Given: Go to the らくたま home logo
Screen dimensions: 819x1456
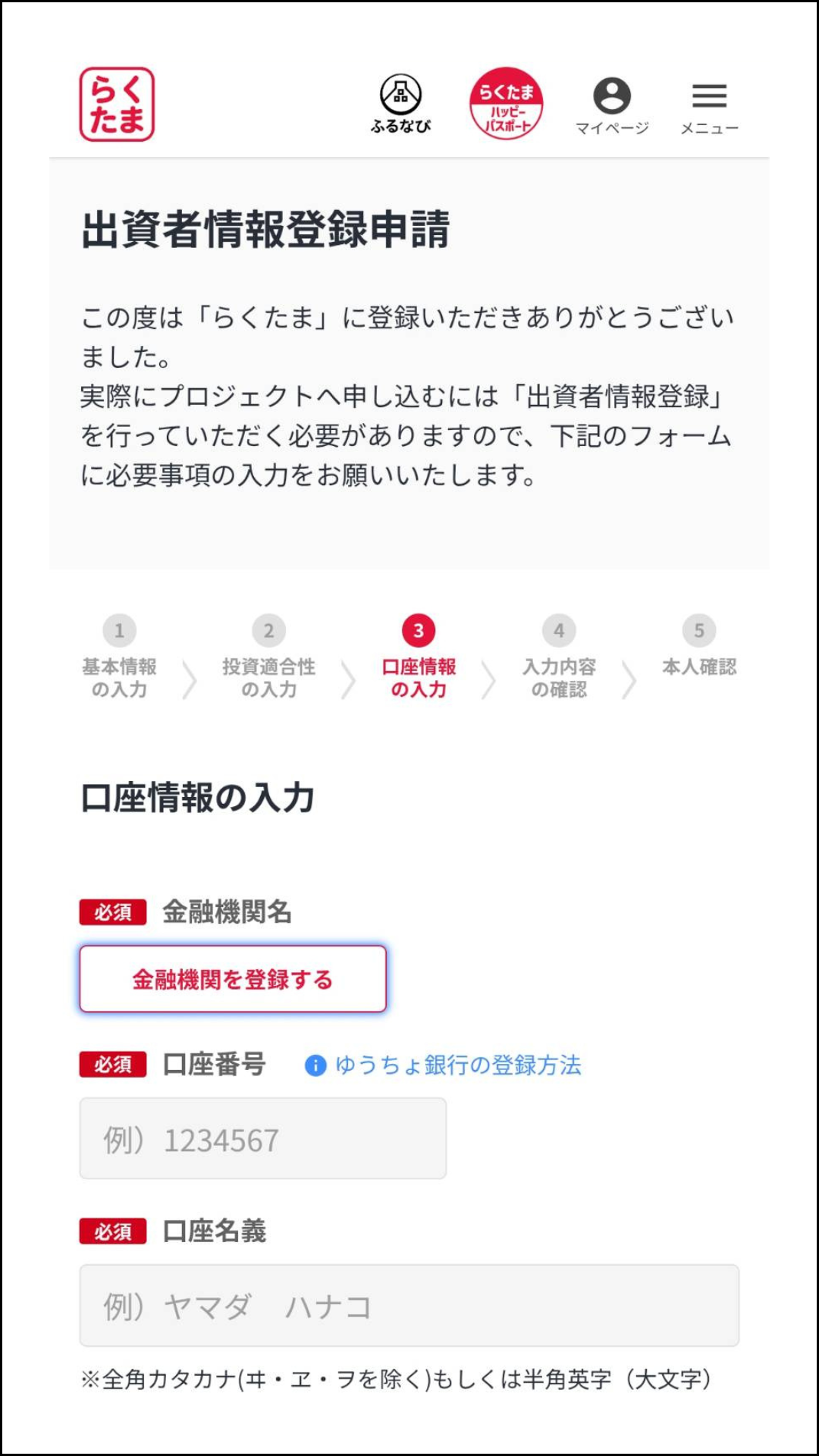Looking at the screenshot, I should 117,105.
